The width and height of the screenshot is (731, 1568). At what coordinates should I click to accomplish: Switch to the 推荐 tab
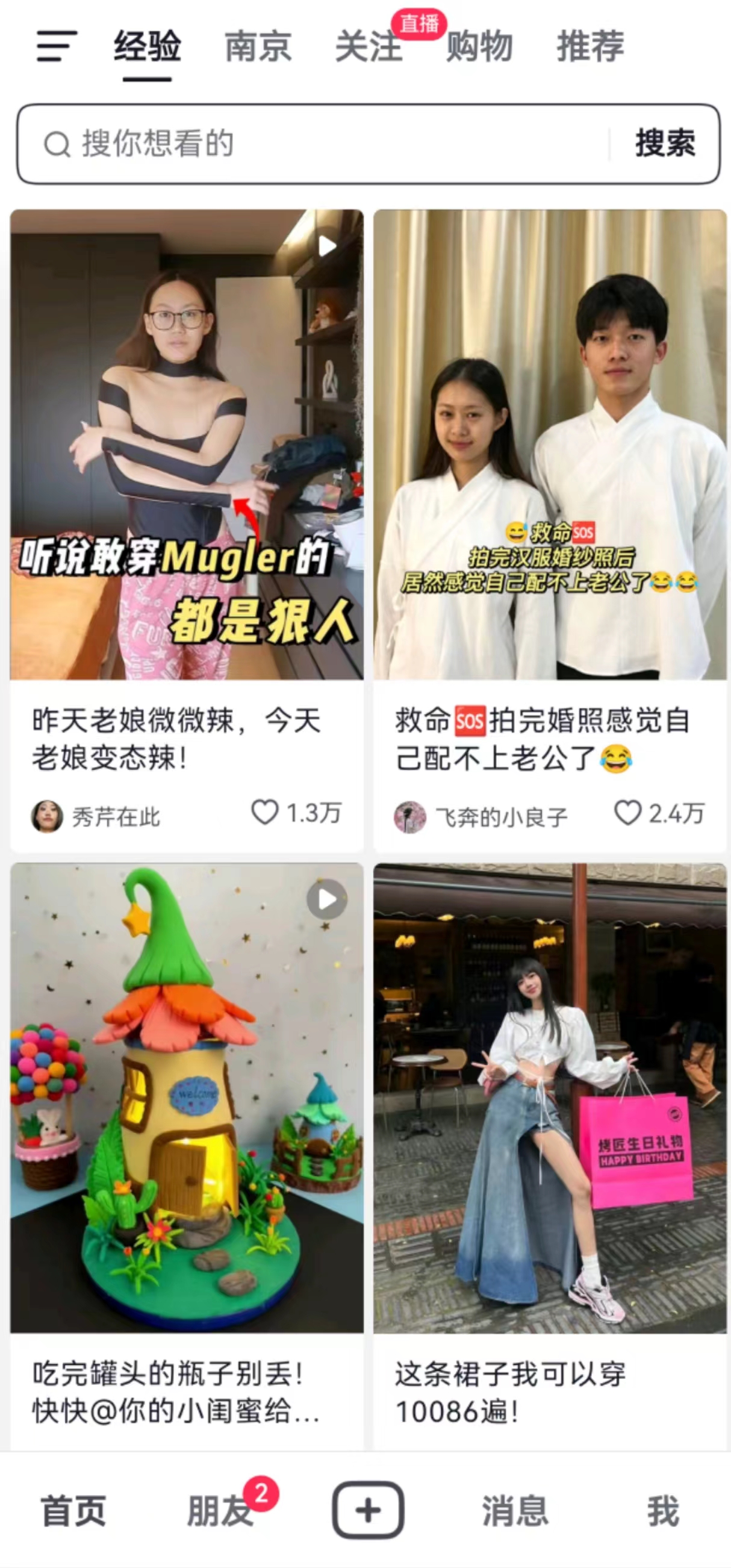(589, 46)
